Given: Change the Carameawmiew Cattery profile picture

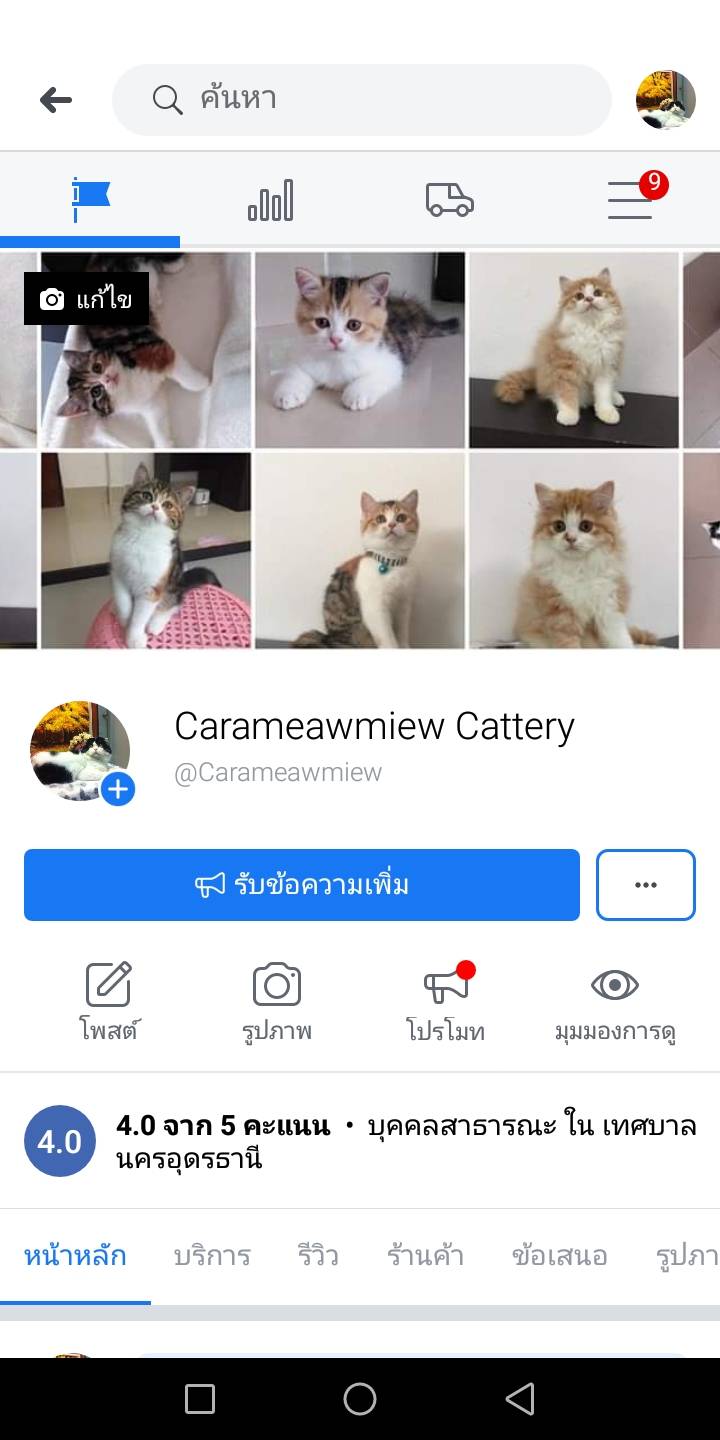Looking at the screenshot, I should coord(117,789).
